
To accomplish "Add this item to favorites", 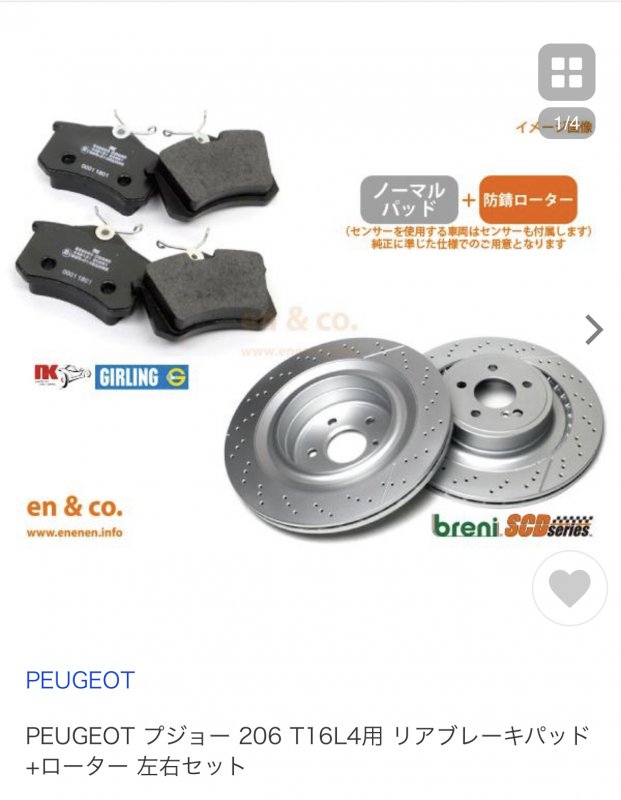I will click(x=570, y=588).
